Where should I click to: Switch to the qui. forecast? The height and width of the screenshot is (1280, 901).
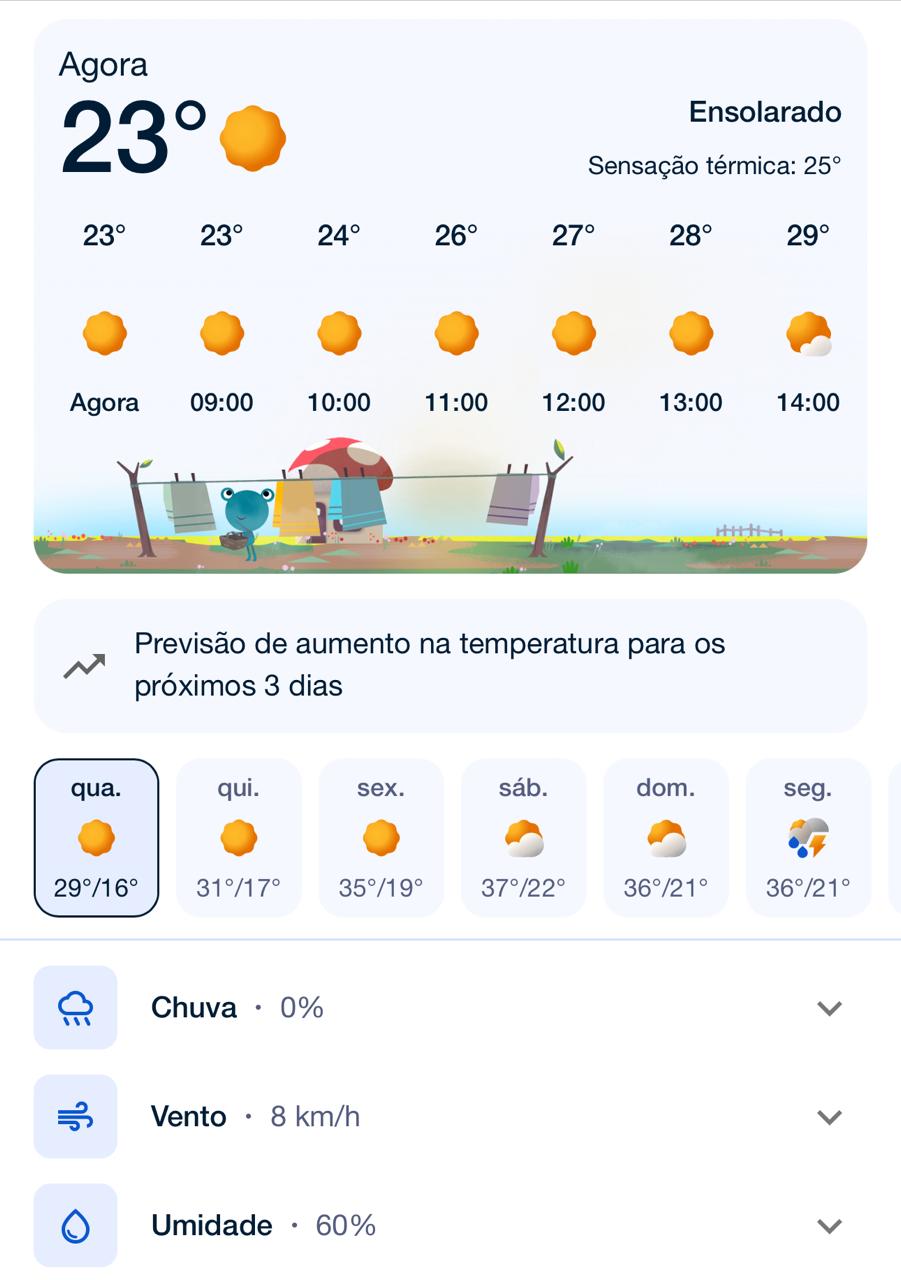coord(238,838)
